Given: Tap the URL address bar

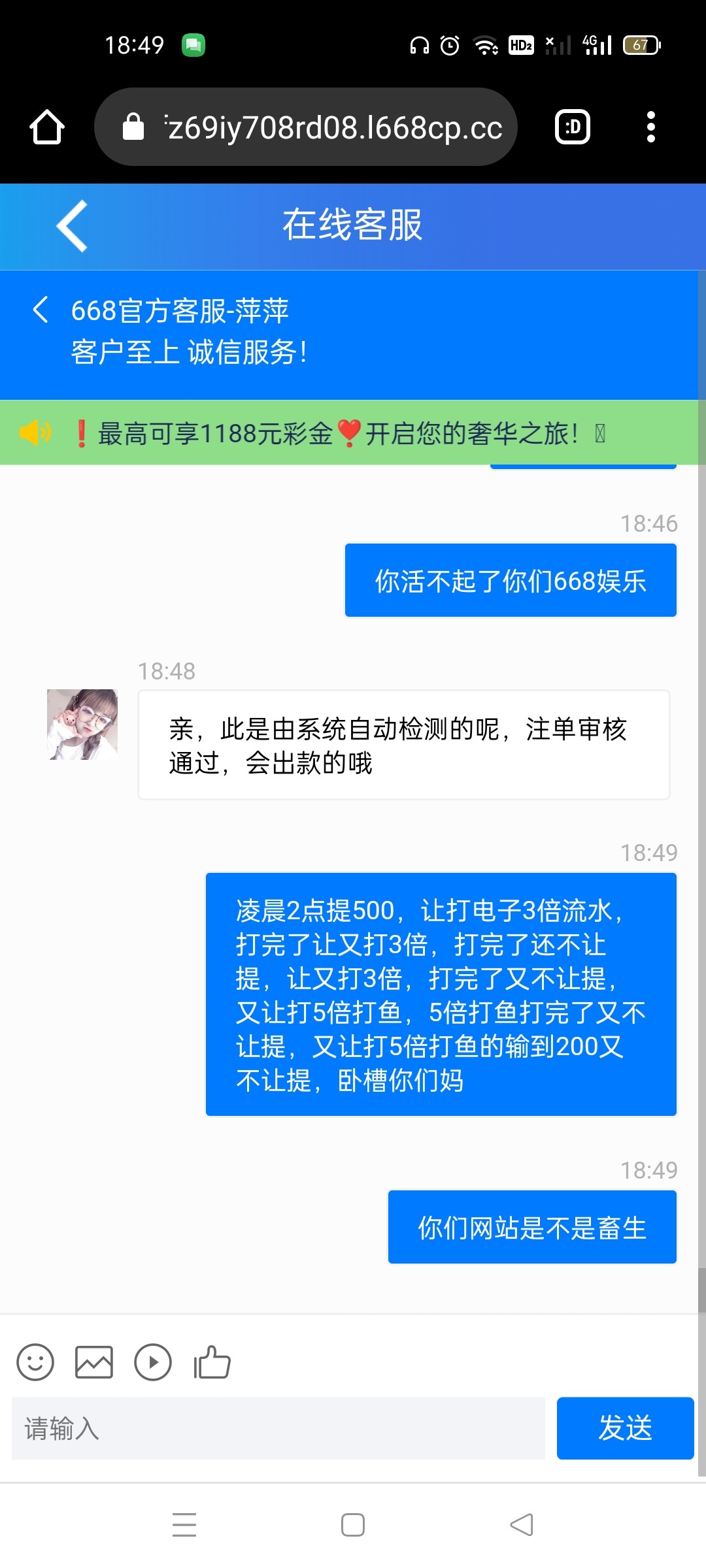Looking at the screenshot, I should tap(306, 127).
